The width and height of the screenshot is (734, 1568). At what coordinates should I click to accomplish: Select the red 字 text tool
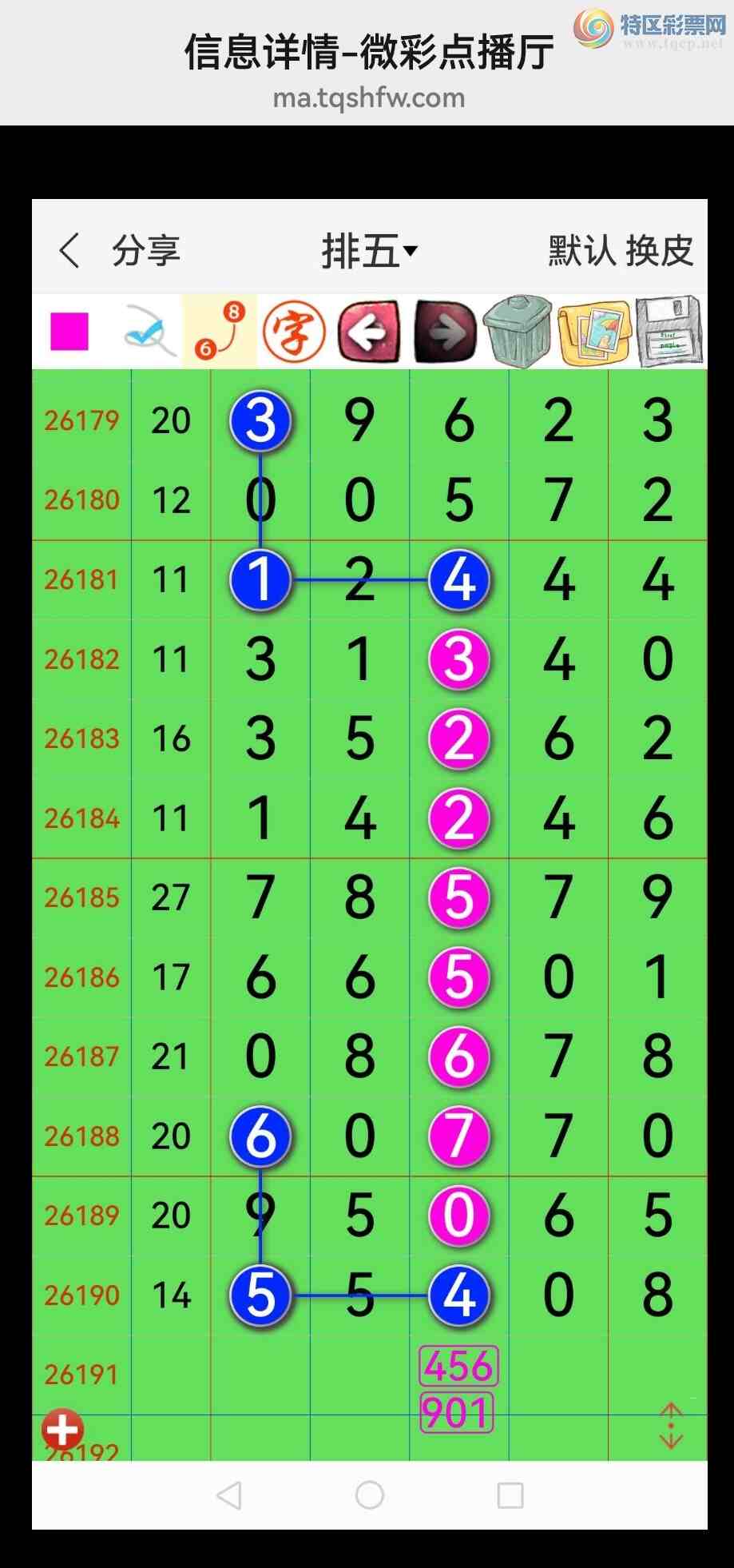295,331
